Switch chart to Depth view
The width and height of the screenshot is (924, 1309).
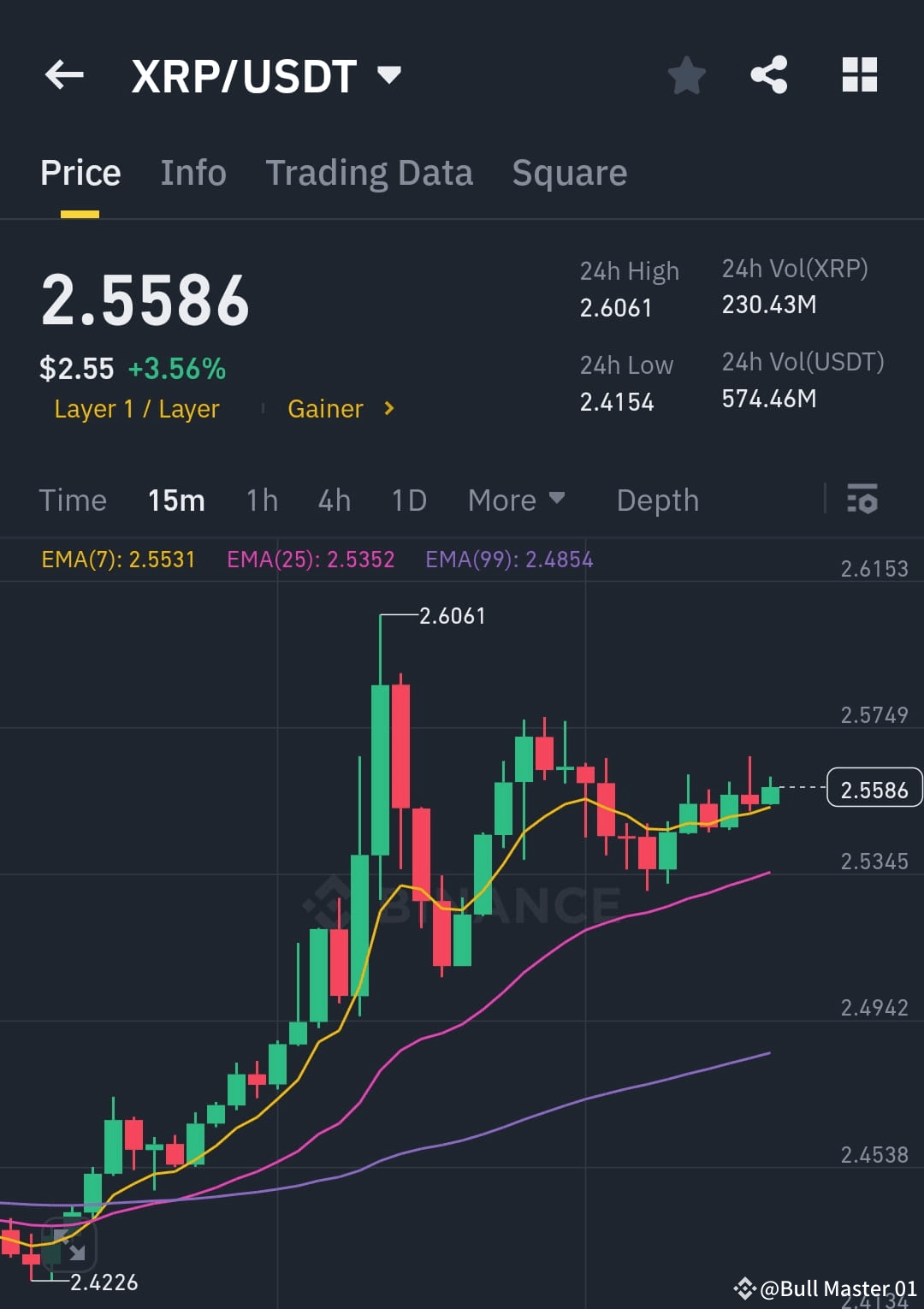pos(657,500)
